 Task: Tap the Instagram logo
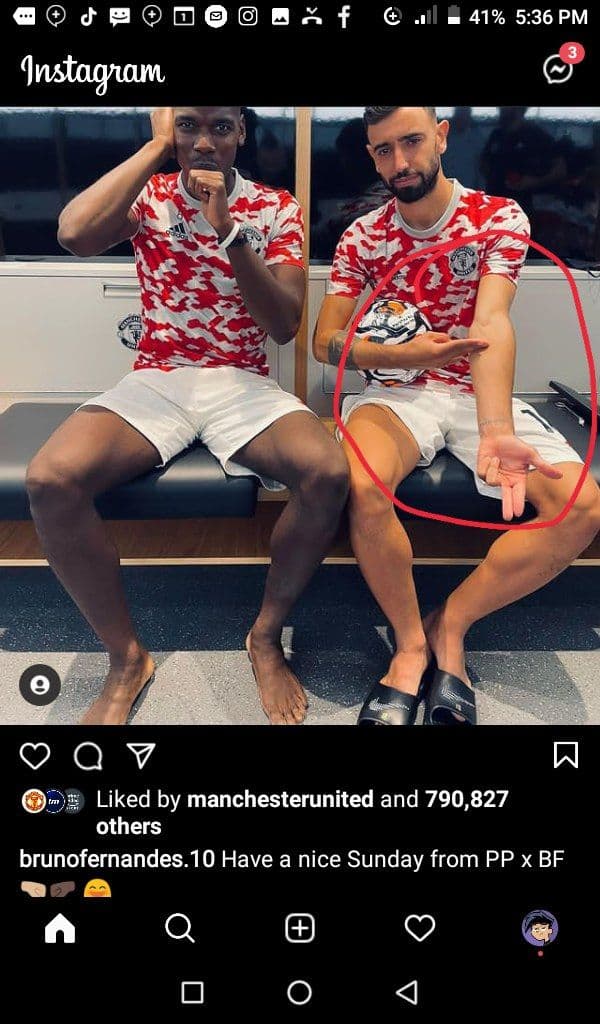[x=92, y=72]
